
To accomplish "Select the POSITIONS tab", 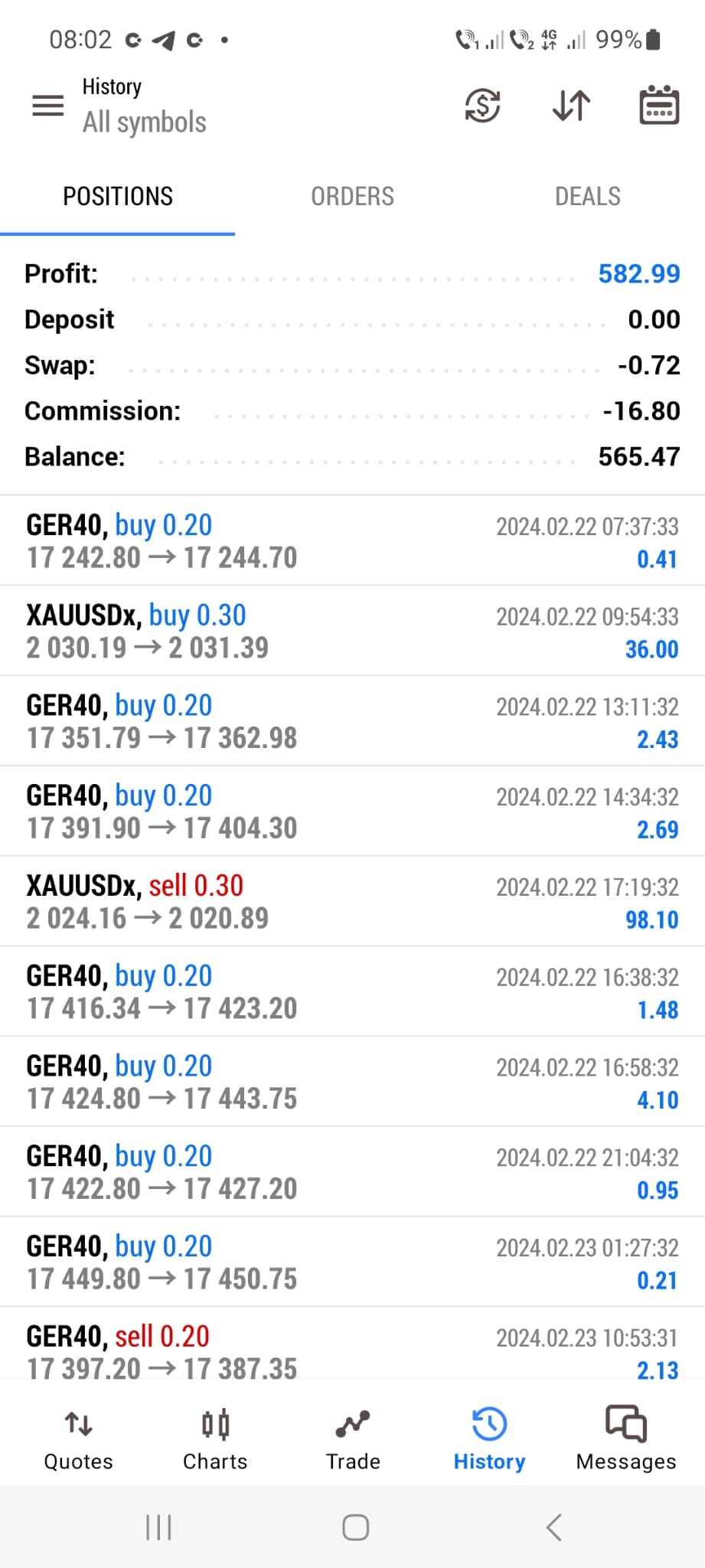I will (x=118, y=197).
